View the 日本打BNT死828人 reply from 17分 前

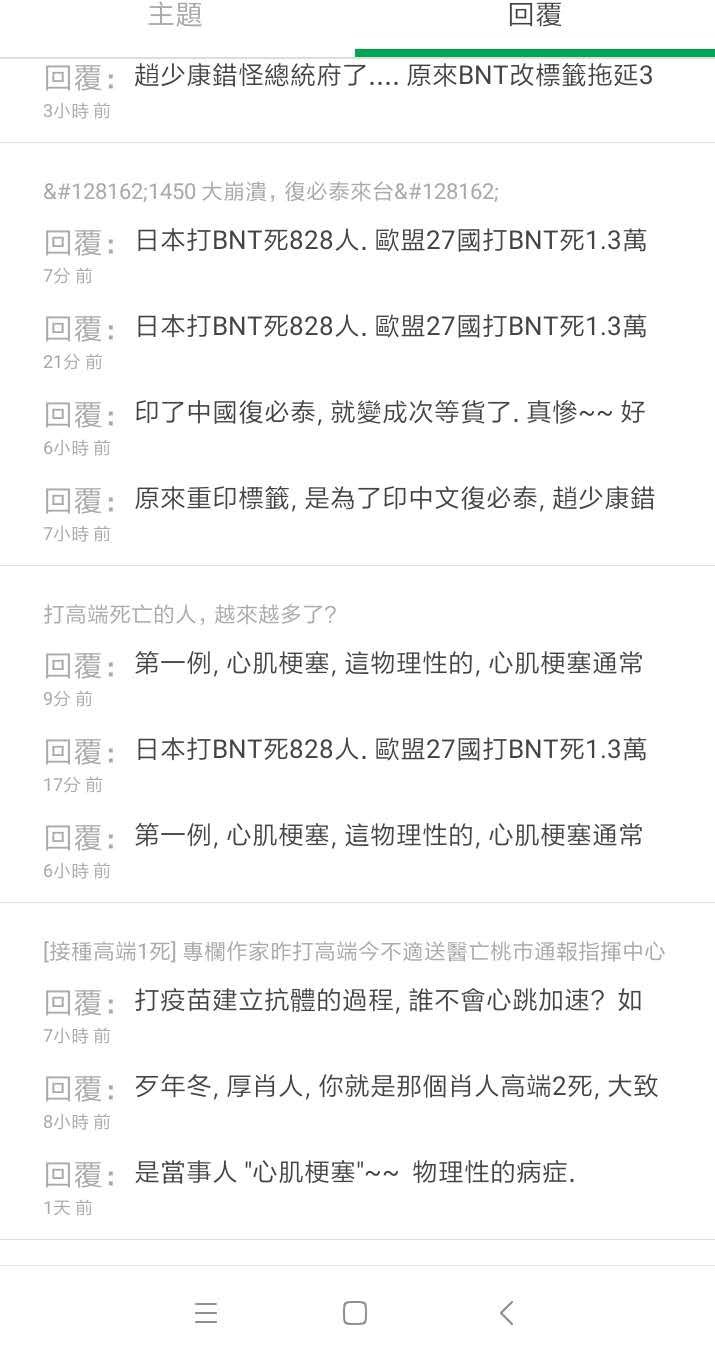[x=390, y=751]
